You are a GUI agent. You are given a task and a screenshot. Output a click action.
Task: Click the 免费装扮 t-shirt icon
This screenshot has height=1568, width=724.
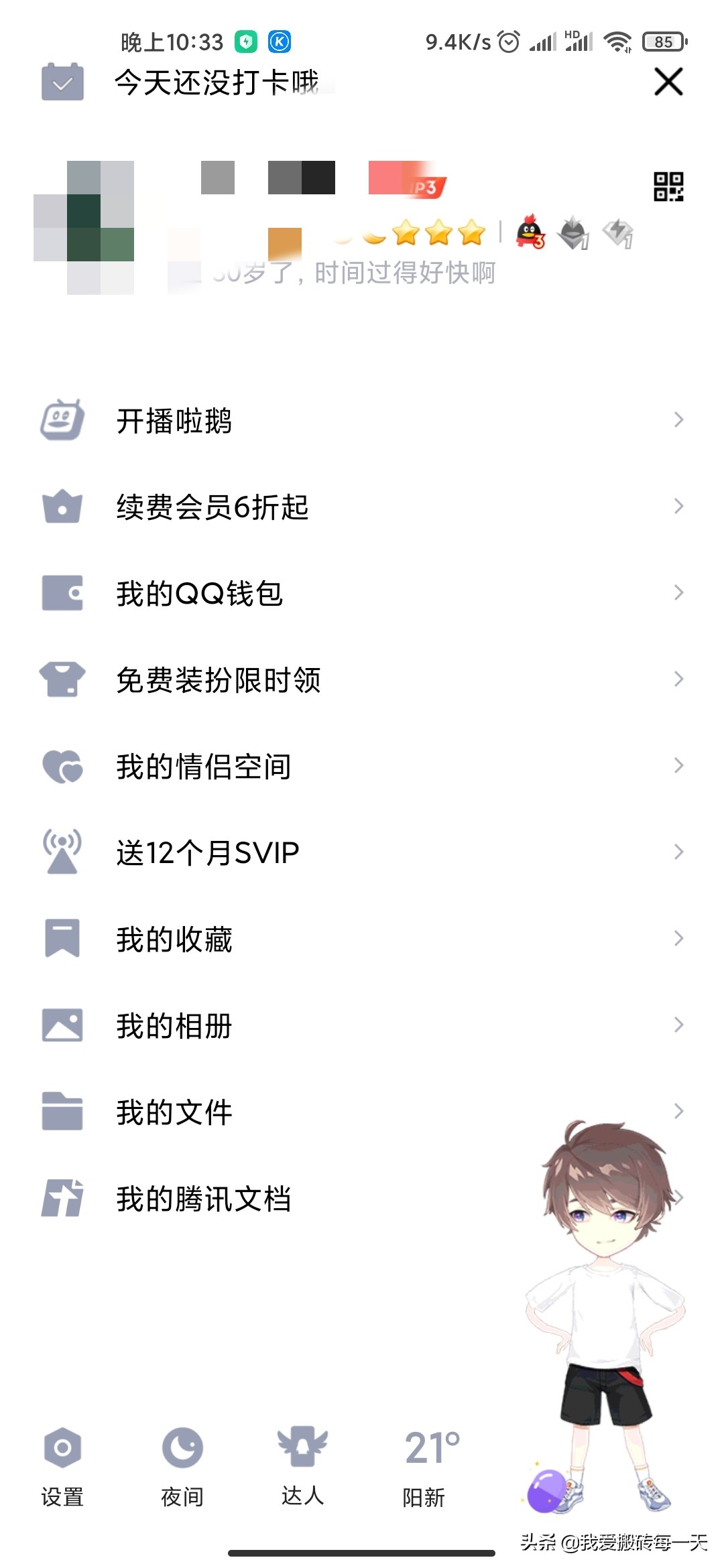pos(62,679)
